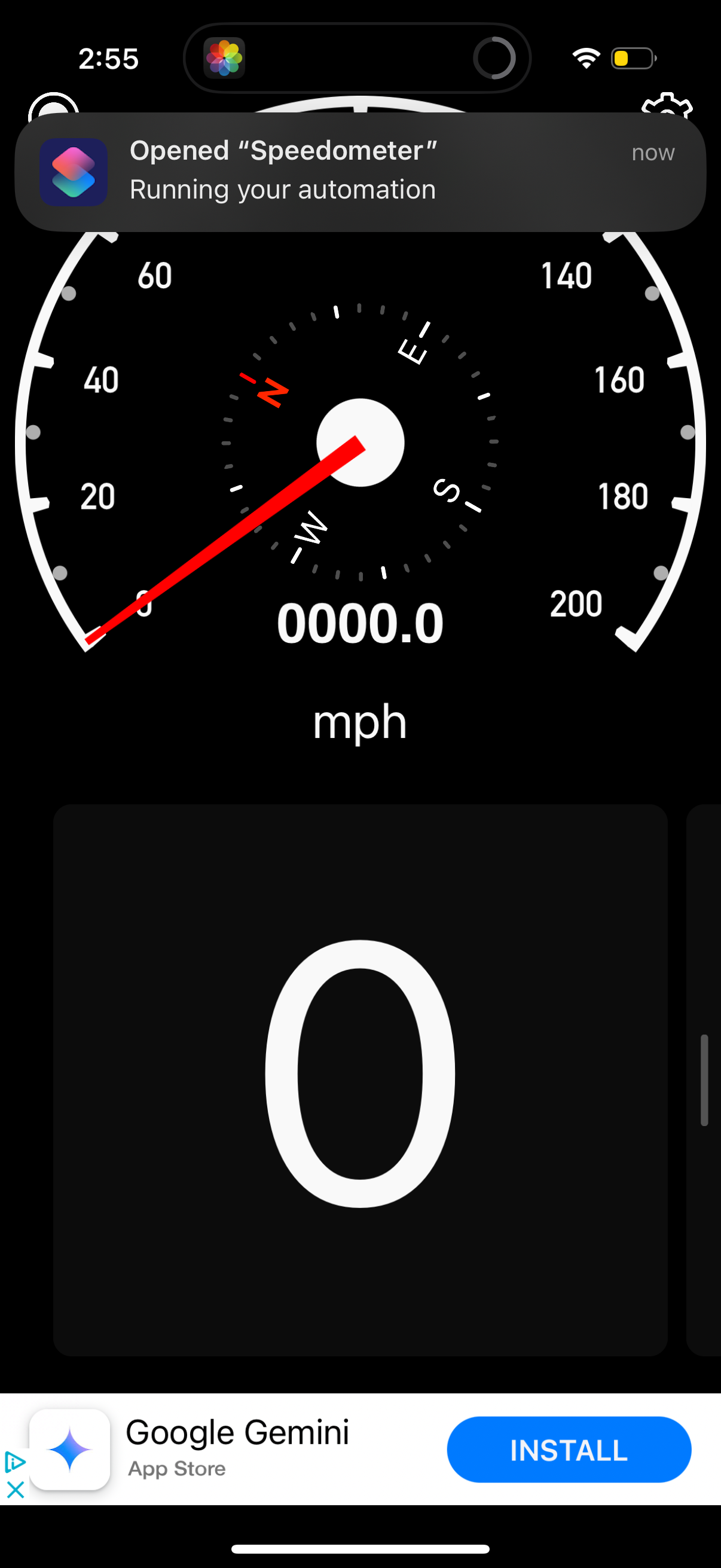Tap the Google Gemini app icon
This screenshot has height=1568, width=721.
[69, 1450]
